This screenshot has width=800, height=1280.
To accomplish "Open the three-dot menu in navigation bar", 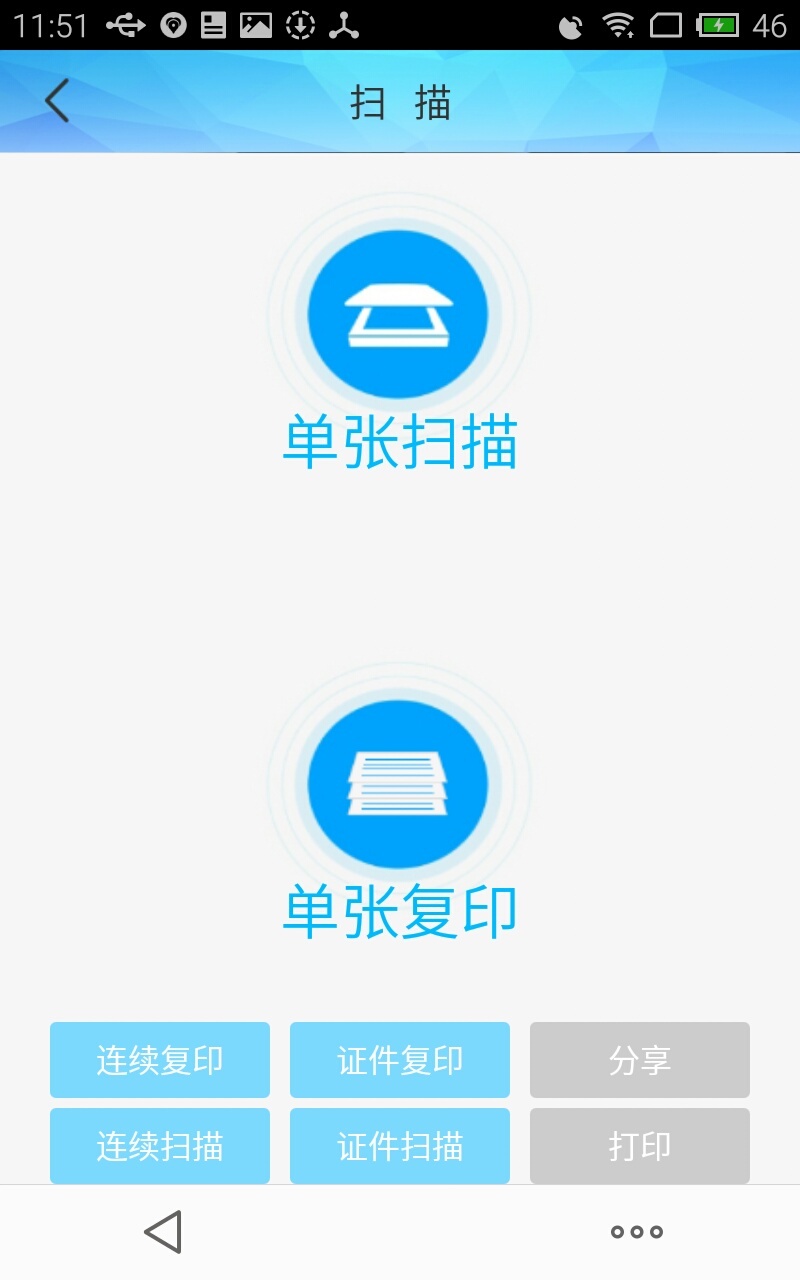I will [x=637, y=1232].
